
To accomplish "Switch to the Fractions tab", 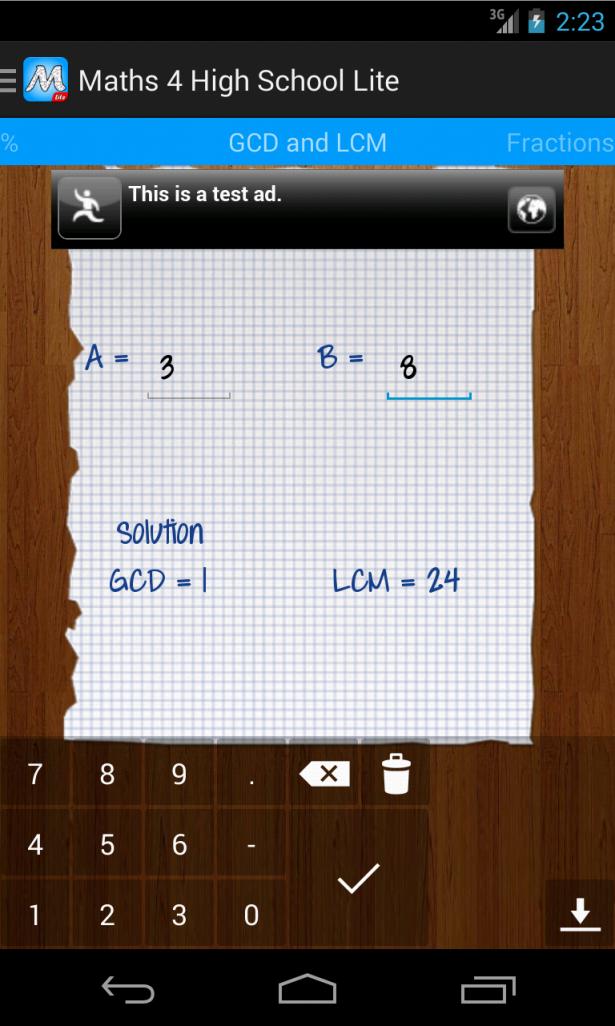I will 559,143.
